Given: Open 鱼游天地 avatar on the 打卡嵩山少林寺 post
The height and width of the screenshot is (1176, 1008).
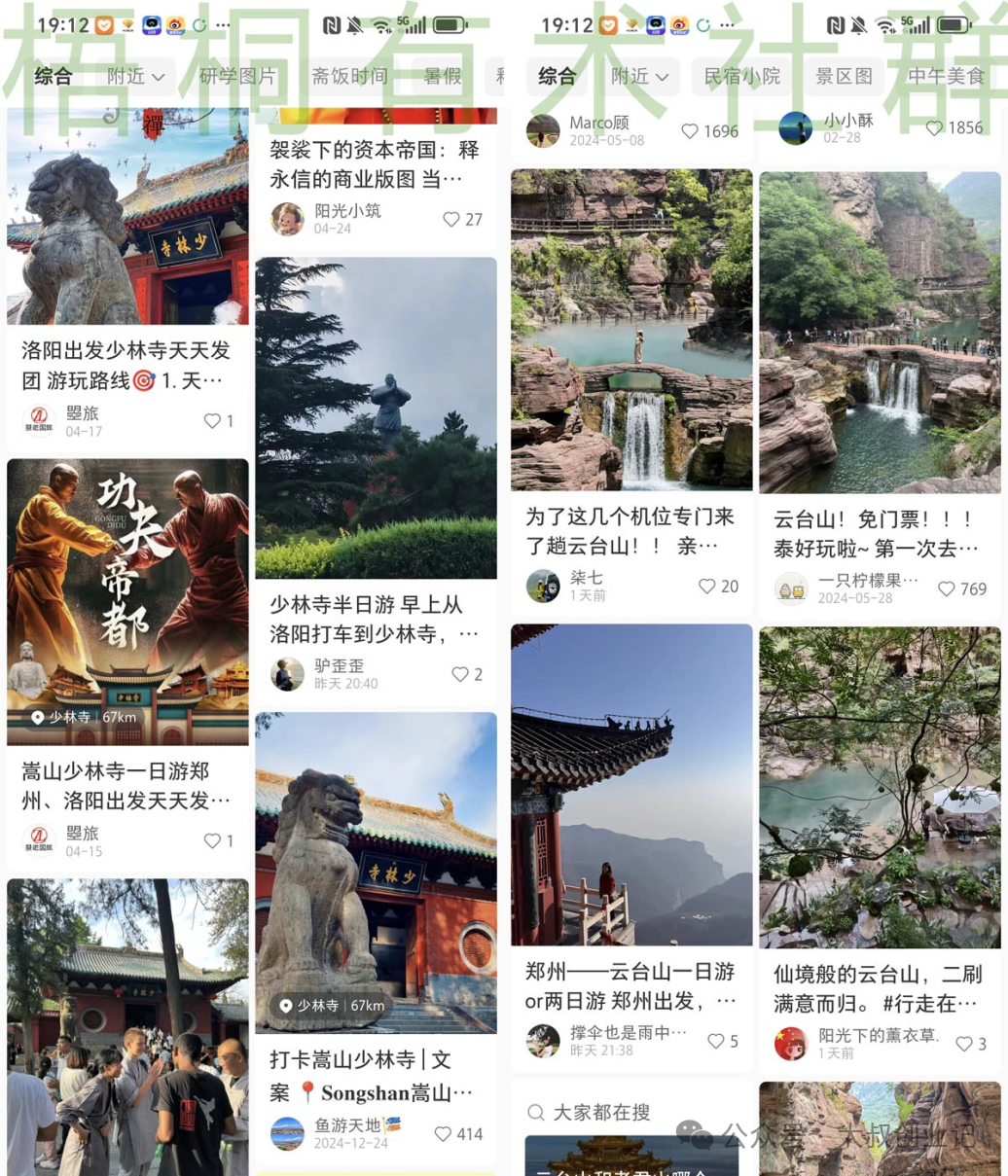Looking at the screenshot, I should point(287,1132).
